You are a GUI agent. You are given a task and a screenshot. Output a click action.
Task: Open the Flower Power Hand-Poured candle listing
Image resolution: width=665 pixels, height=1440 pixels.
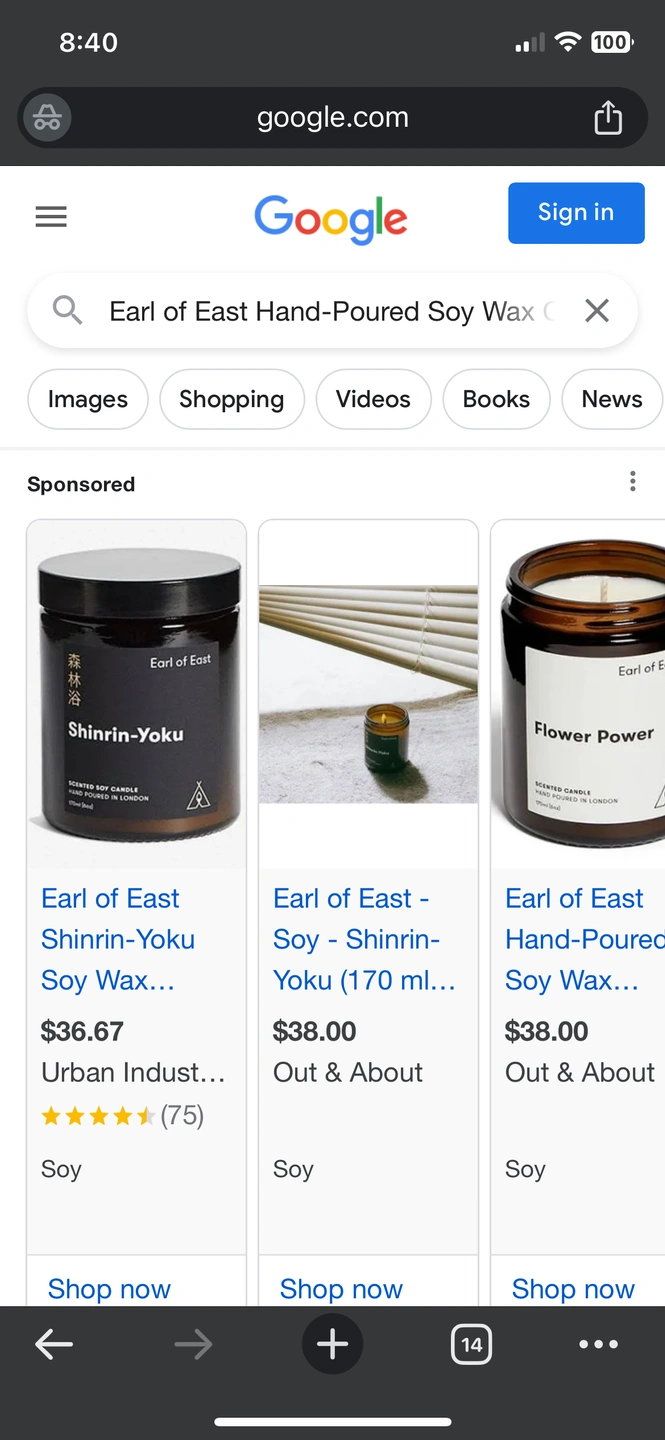(x=580, y=939)
